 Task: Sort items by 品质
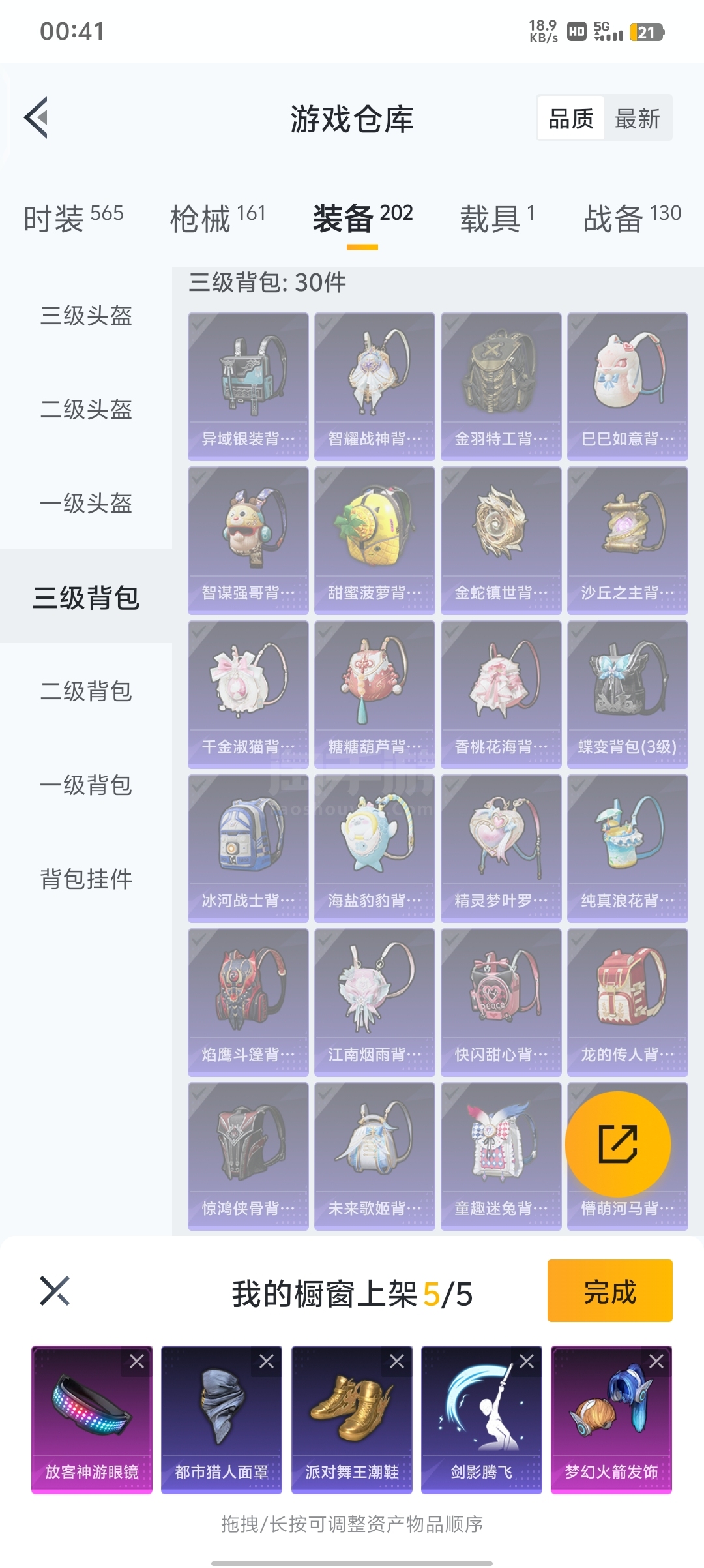pyautogui.click(x=571, y=119)
